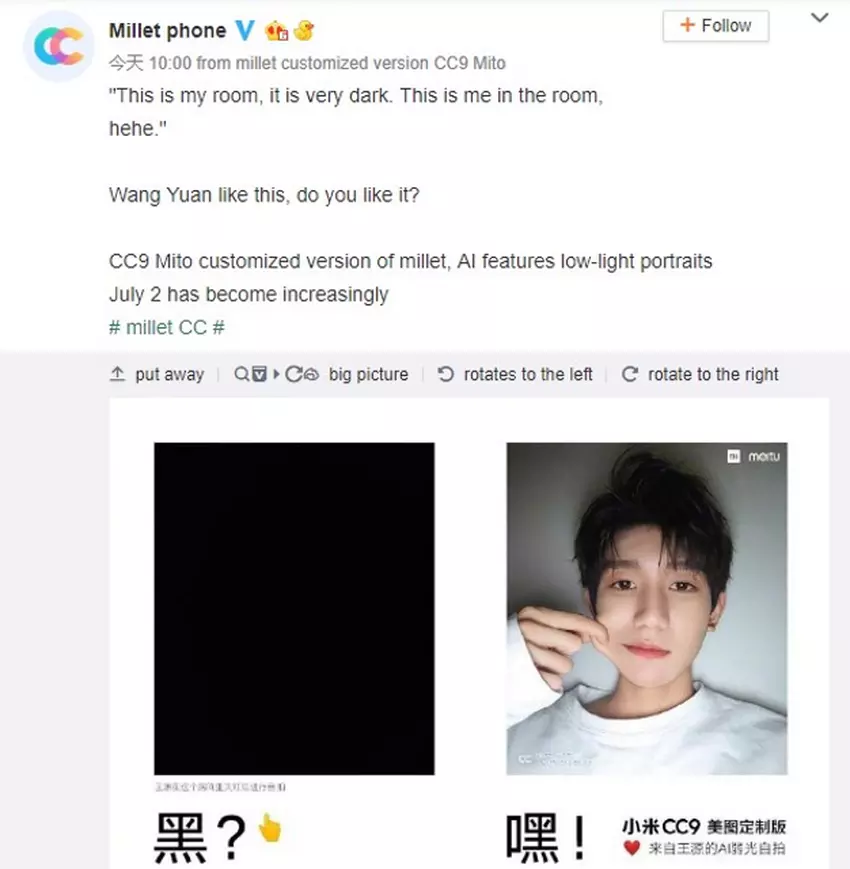This screenshot has height=869, width=850.
Task: Open the Millet phone username link
Action: pos(168,31)
